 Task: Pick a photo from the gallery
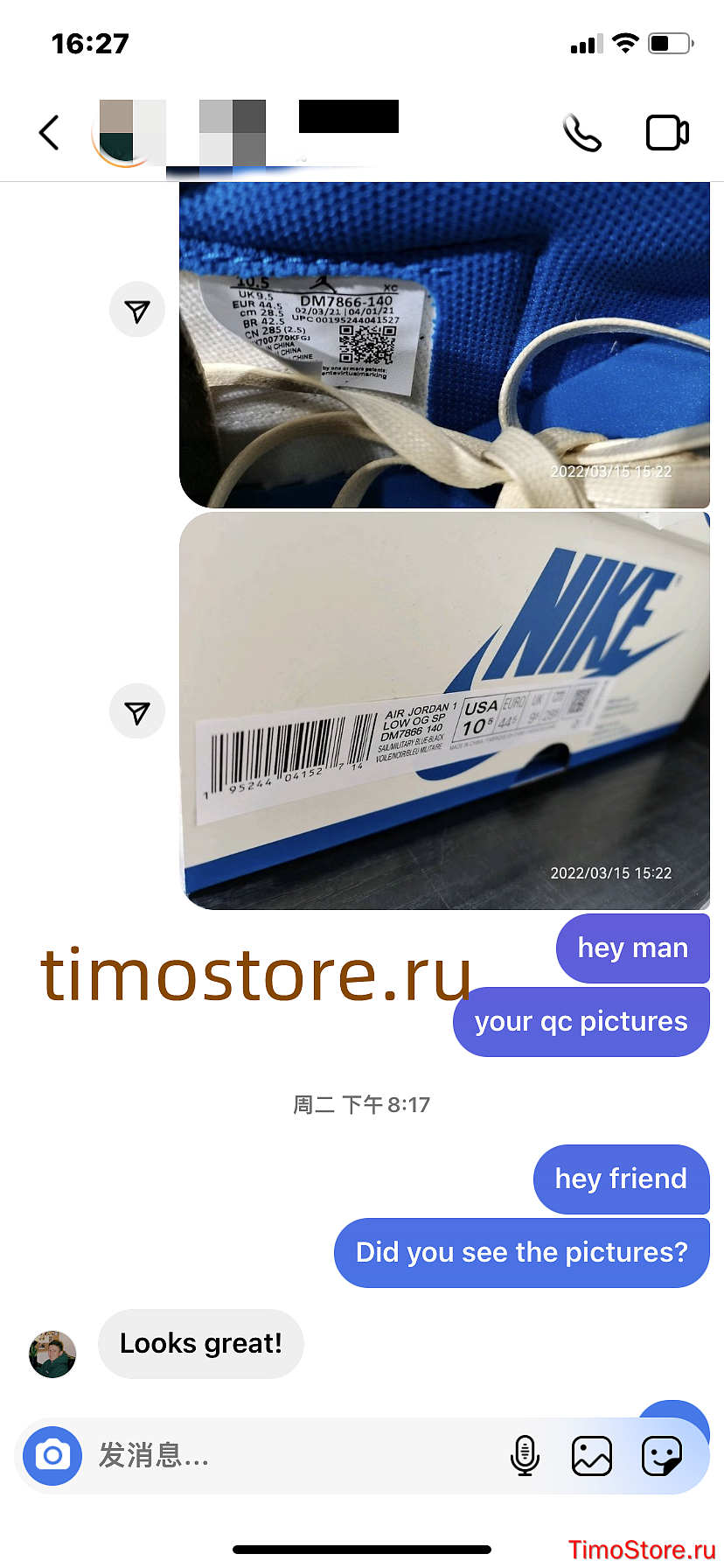pos(592,1456)
